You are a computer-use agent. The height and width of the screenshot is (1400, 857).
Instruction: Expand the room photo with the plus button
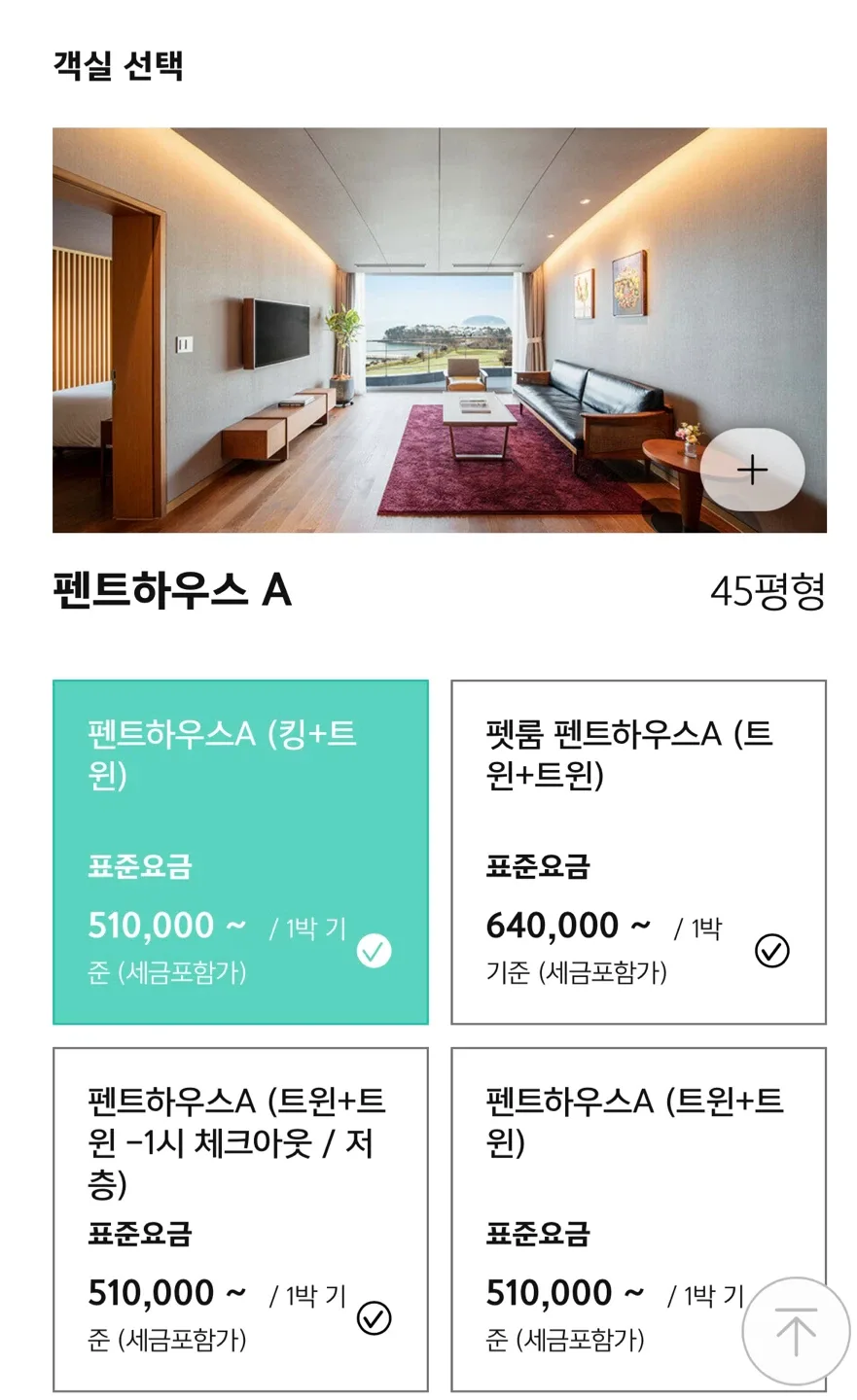click(x=752, y=470)
